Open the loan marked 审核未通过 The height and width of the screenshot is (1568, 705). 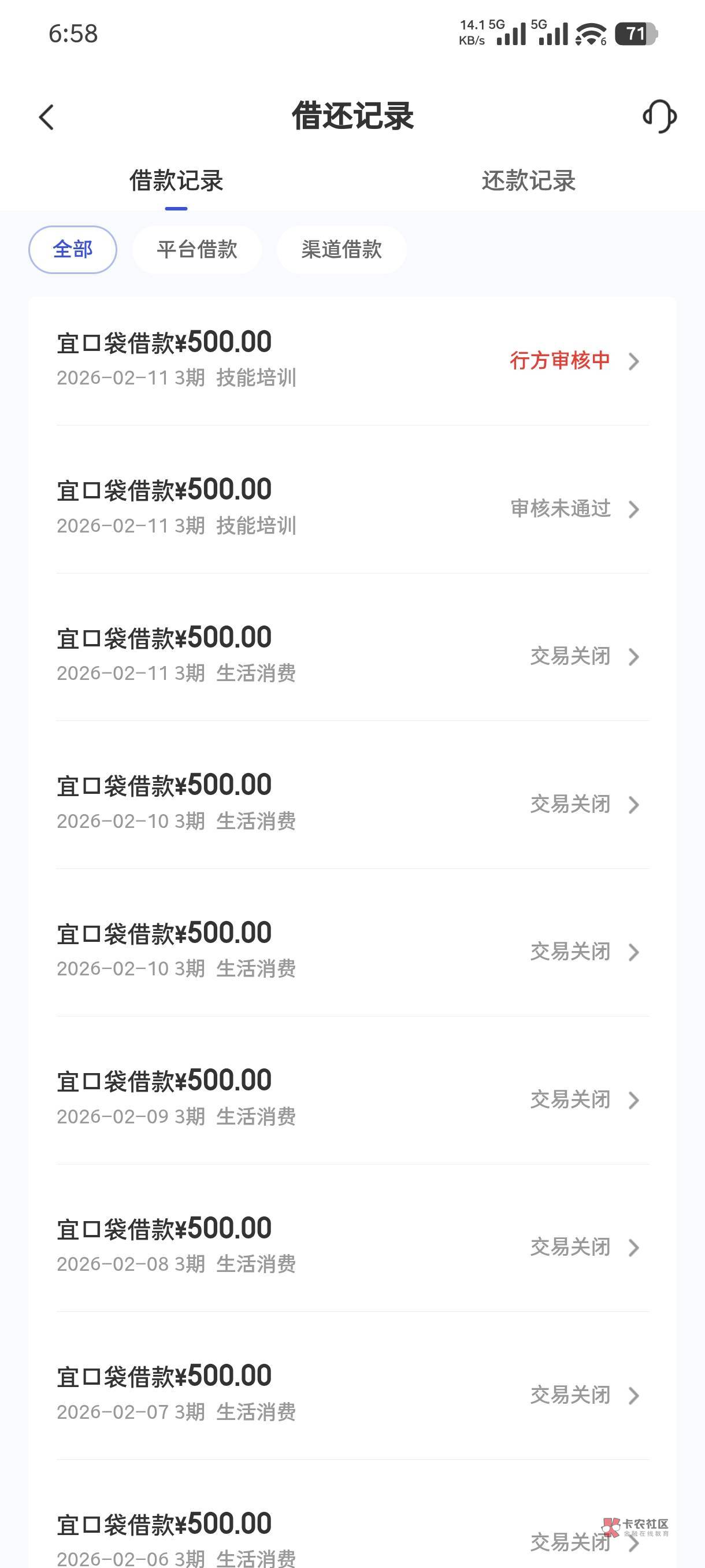pyautogui.click(x=352, y=508)
